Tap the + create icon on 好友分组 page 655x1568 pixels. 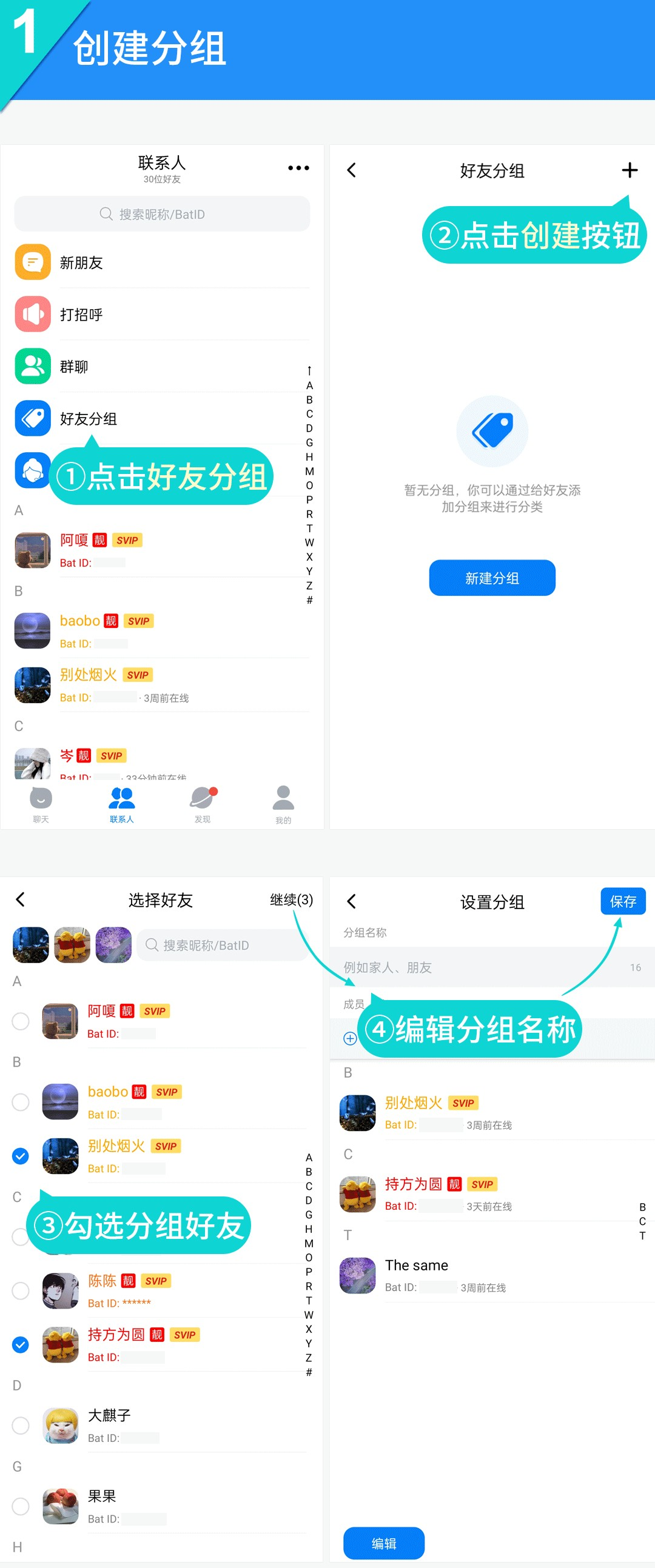pyautogui.click(x=628, y=170)
